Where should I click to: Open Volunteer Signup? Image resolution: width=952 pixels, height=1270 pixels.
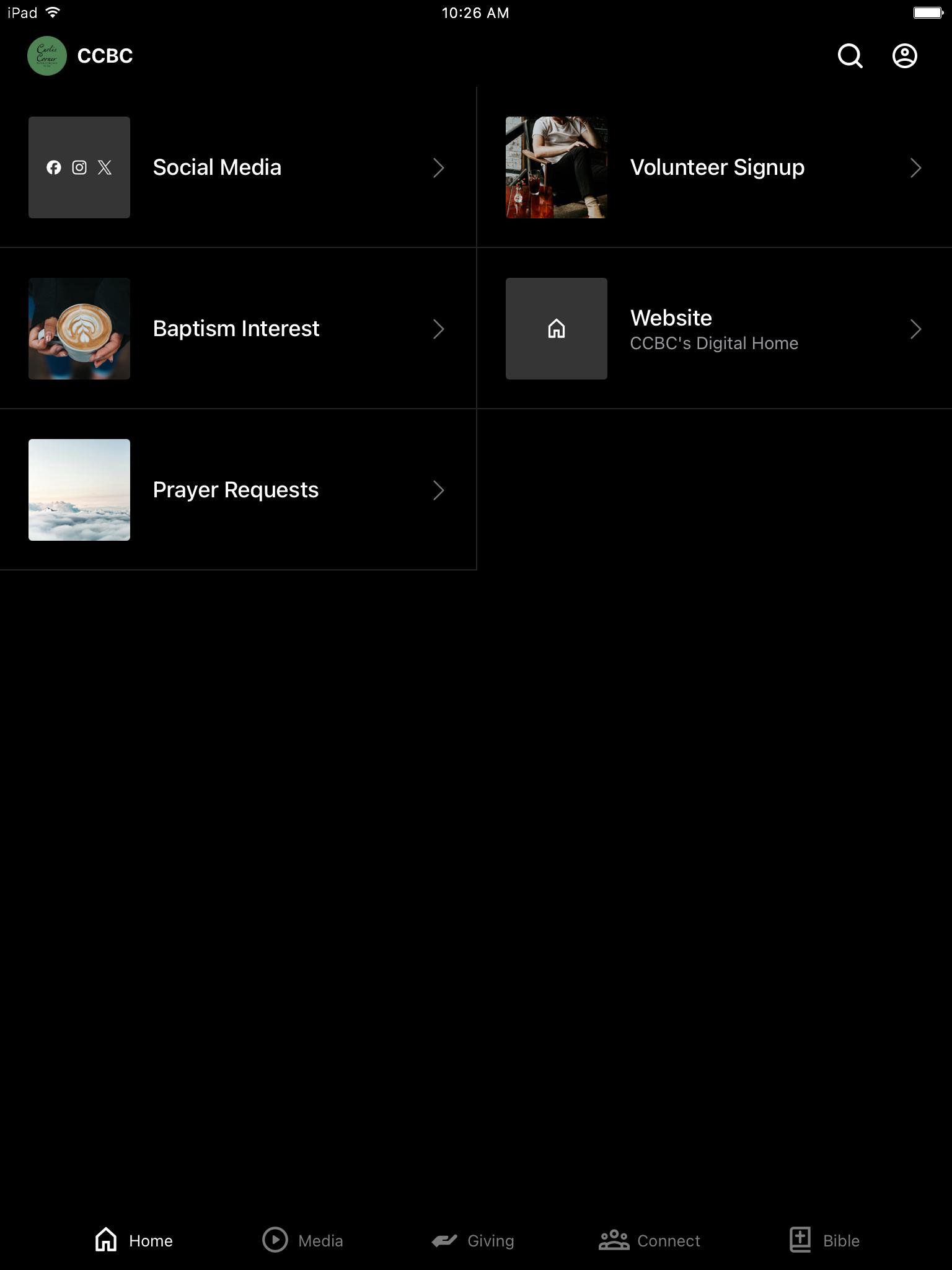(714, 167)
